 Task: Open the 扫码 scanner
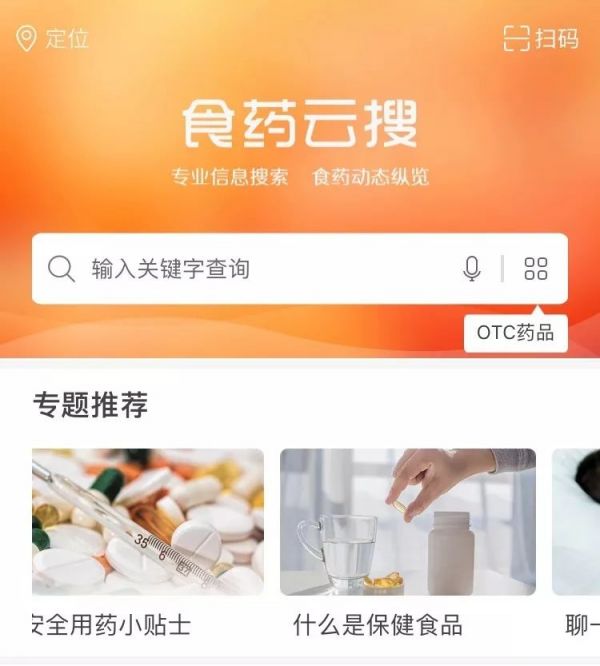click(540, 39)
